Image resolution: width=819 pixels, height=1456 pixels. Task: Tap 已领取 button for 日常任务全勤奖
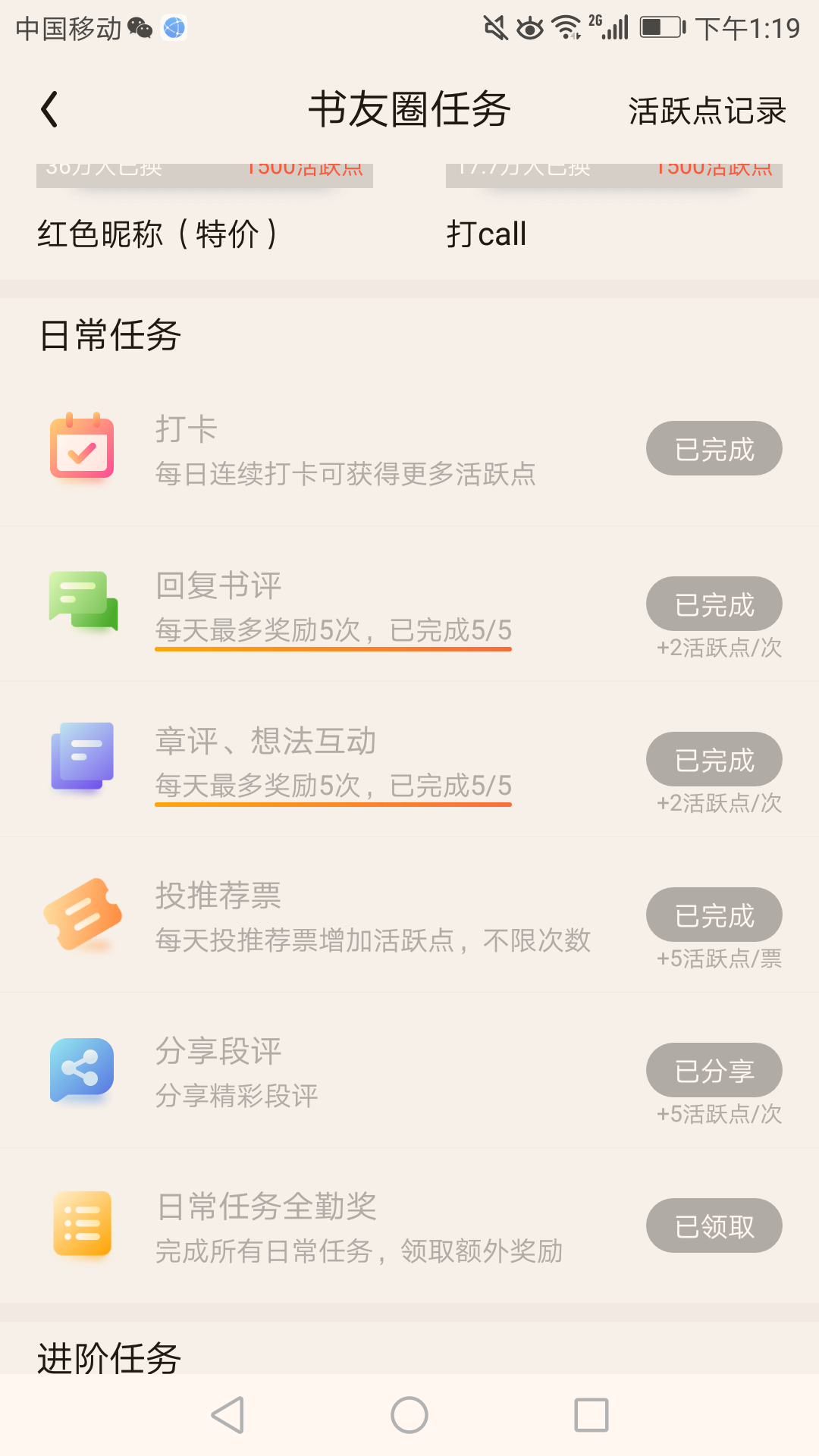(714, 1226)
